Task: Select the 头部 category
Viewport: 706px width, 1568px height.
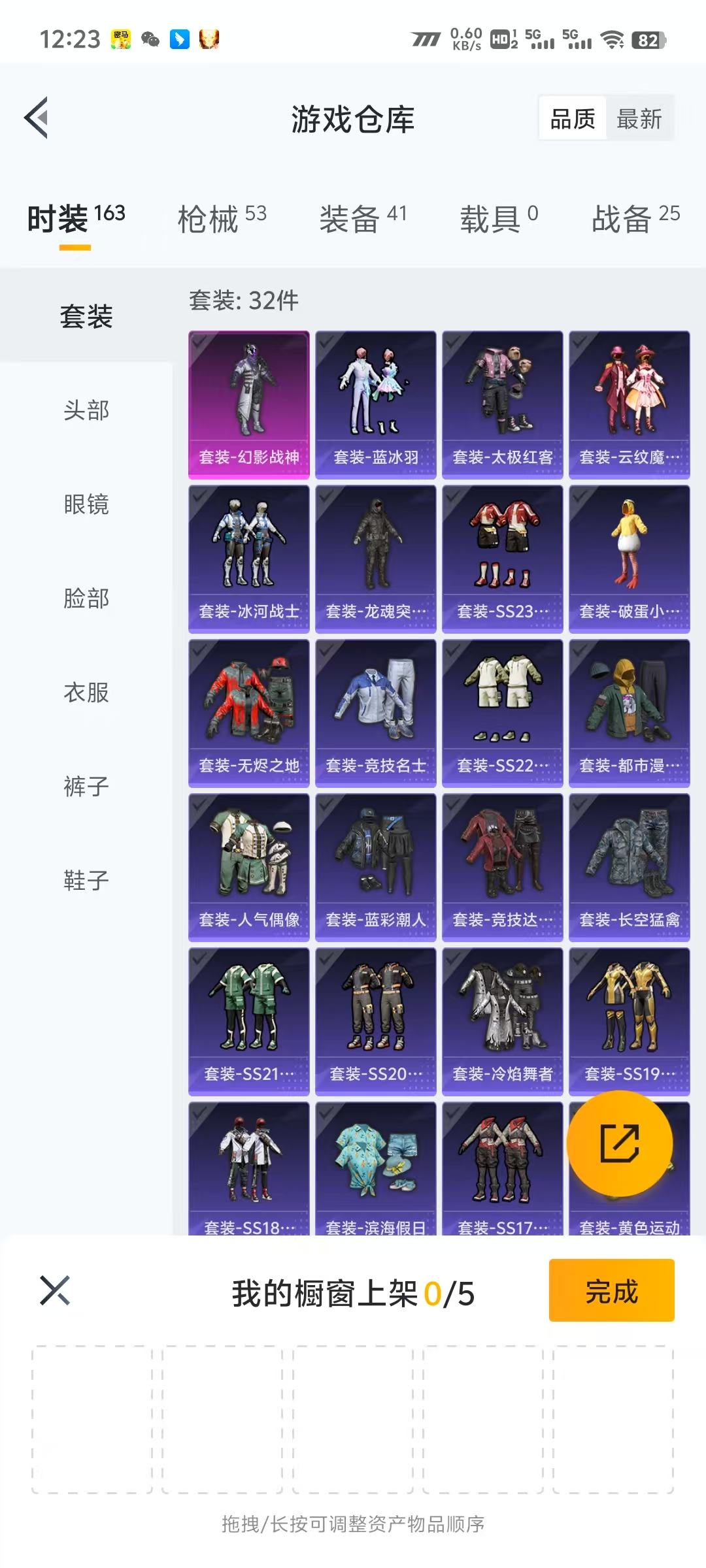Action: (86, 410)
